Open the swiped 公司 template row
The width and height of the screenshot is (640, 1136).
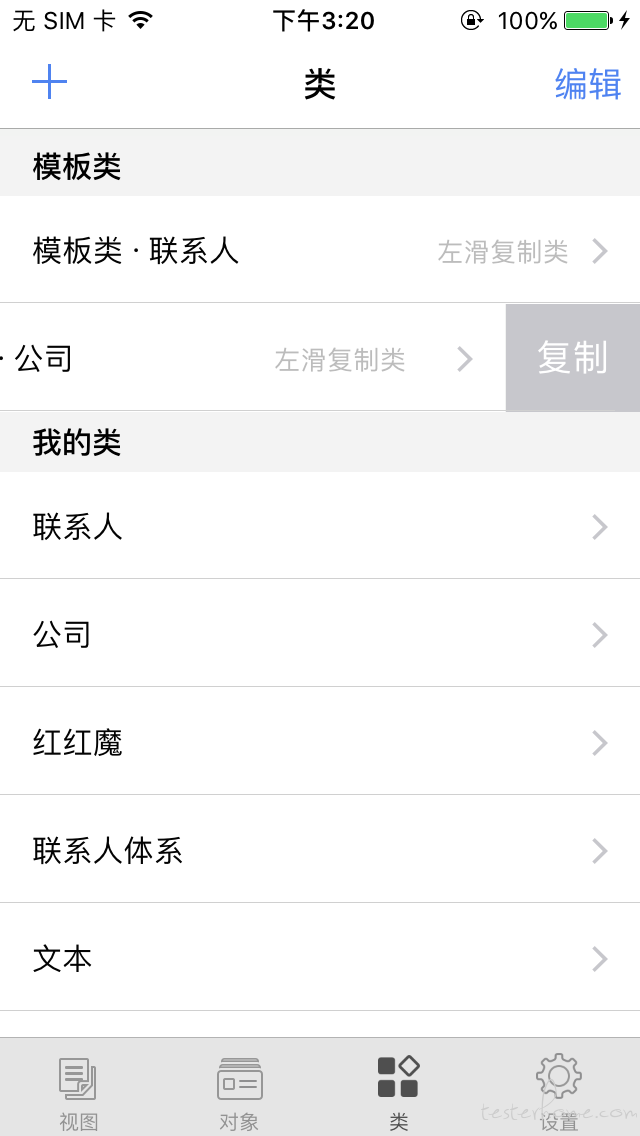point(253,358)
